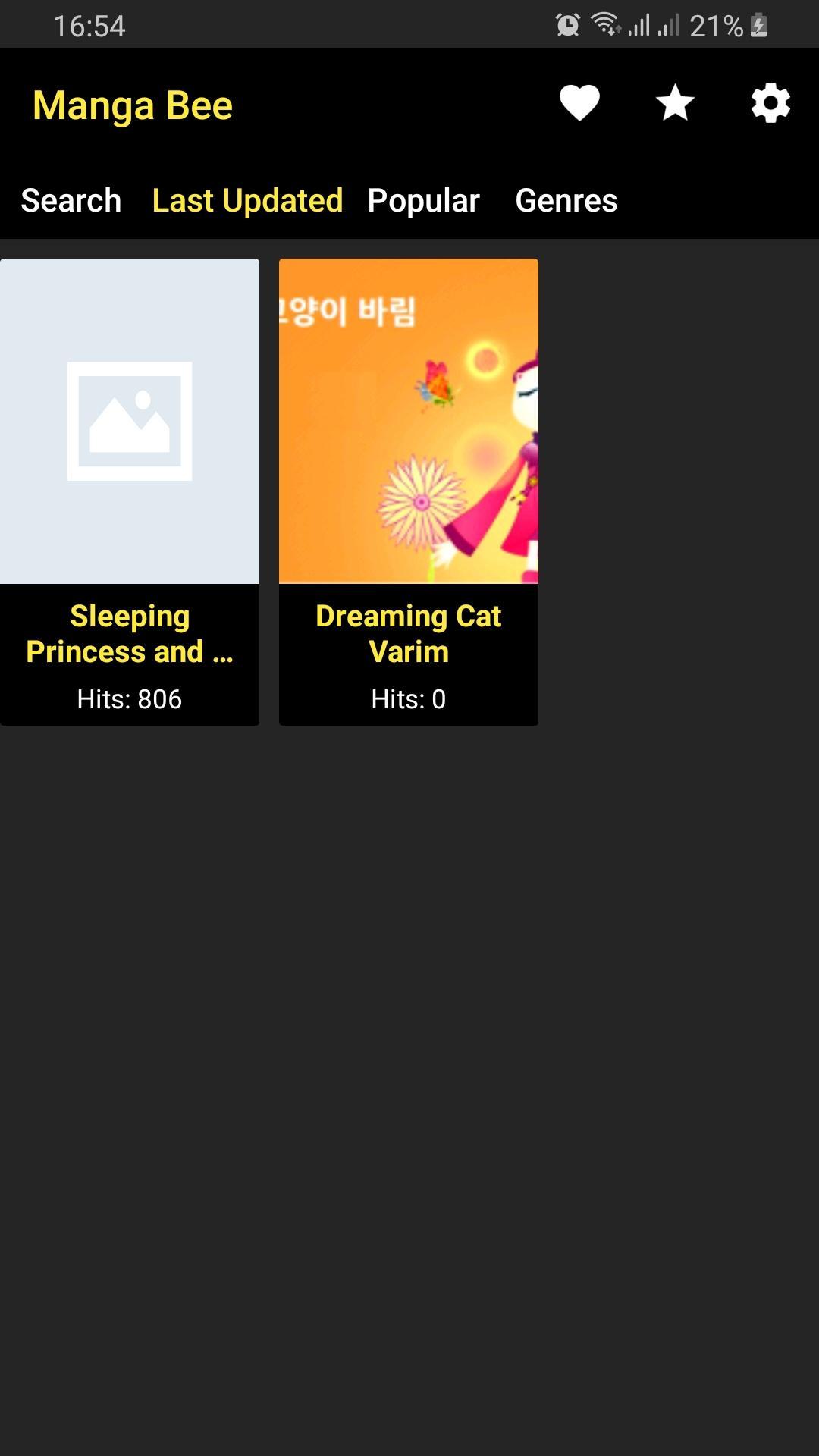Open the star bookmarks icon

point(675,103)
